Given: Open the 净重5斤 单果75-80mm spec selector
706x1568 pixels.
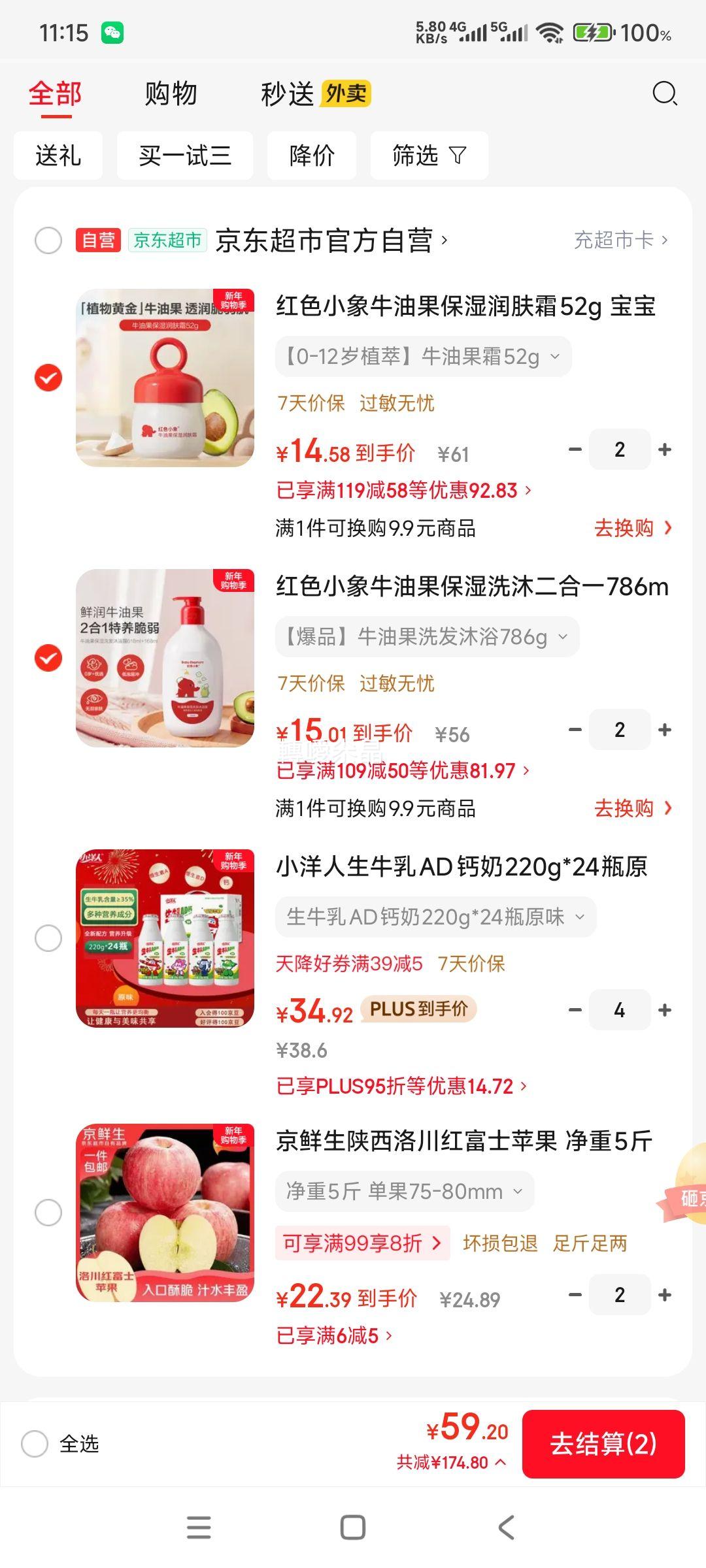Looking at the screenshot, I should pyautogui.click(x=405, y=1191).
